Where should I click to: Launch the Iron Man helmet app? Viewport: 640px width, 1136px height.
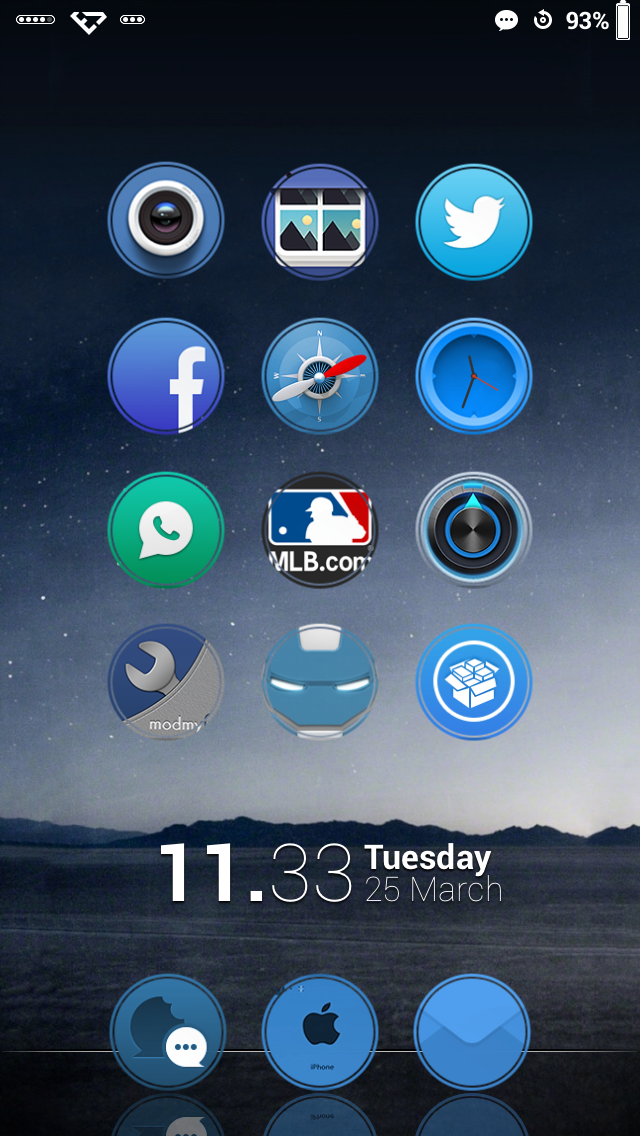(320, 683)
